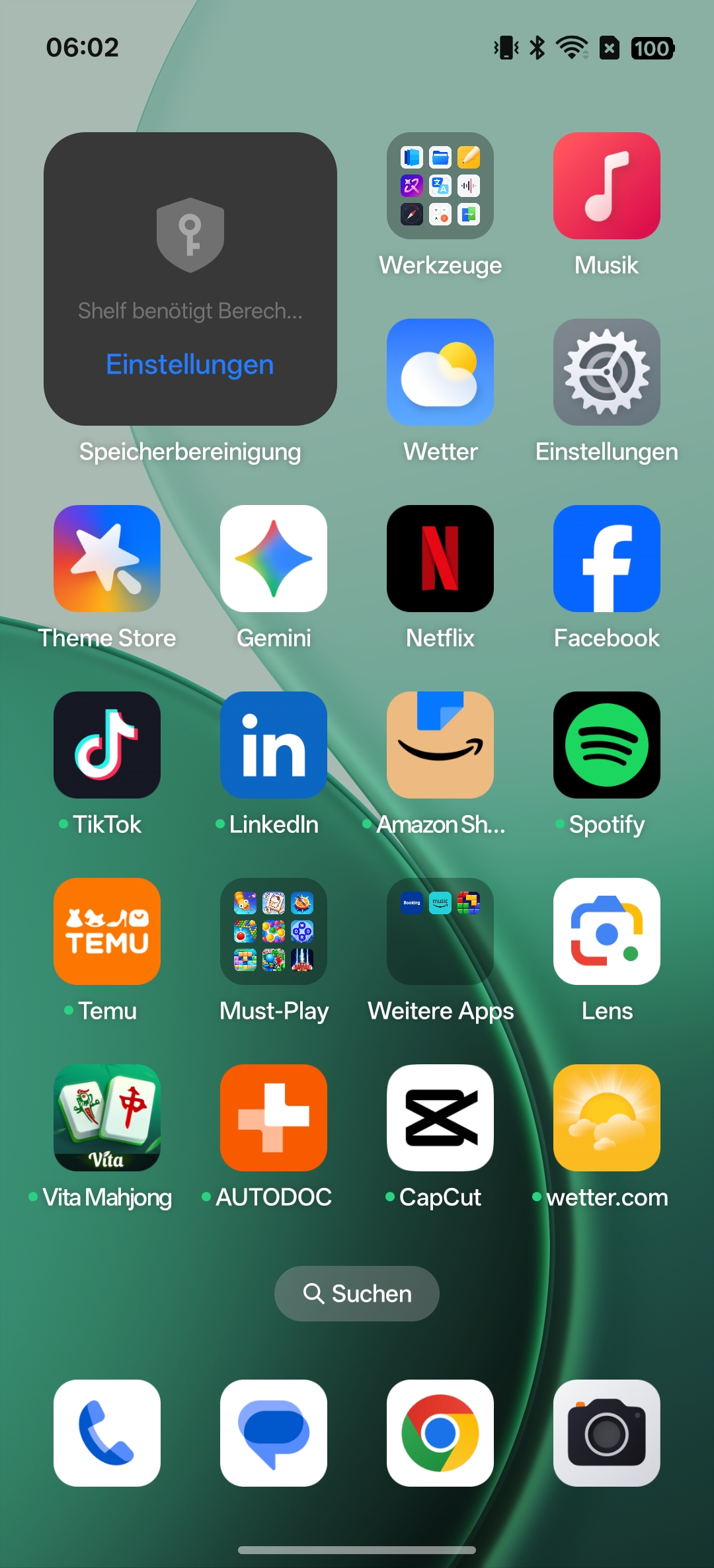Open the Einstellungen gear app

[x=606, y=372]
